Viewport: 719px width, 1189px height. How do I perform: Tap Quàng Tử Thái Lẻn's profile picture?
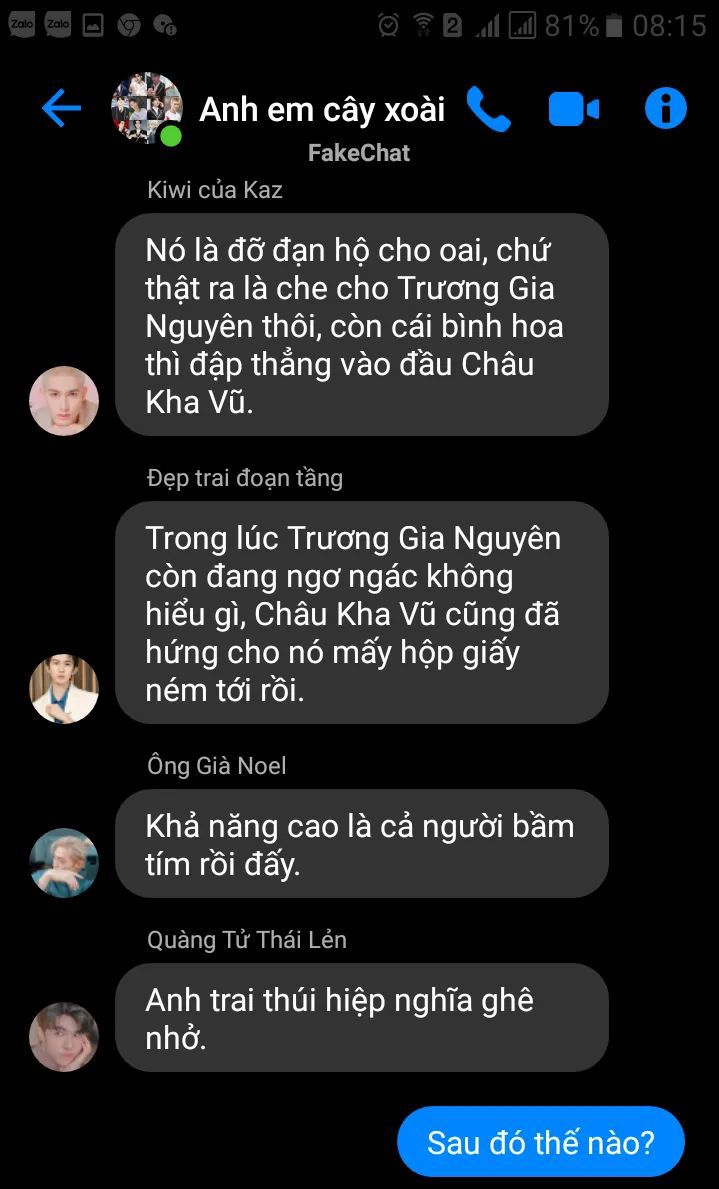point(64,1036)
